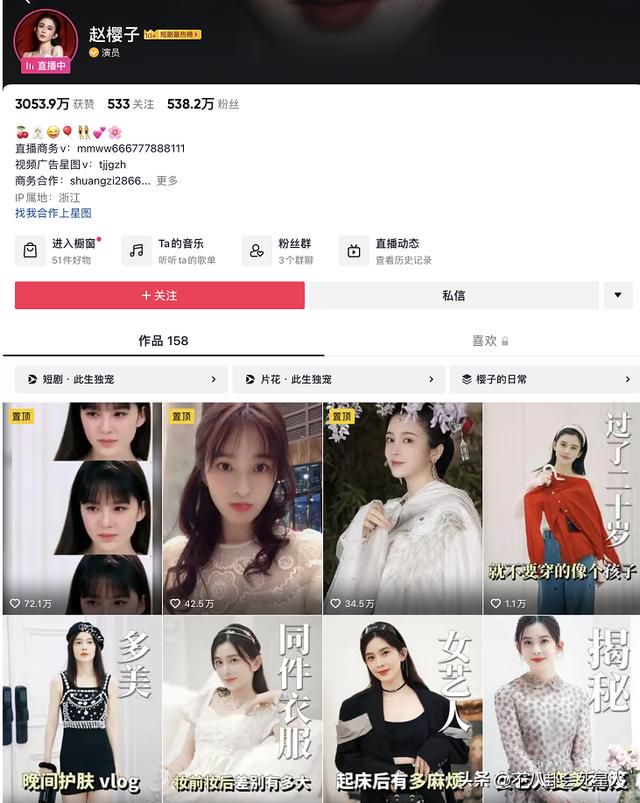The height and width of the screenshot is (803, 640).
Task: Switch to the 作品 158 tab
Action: tap(163, 341)
